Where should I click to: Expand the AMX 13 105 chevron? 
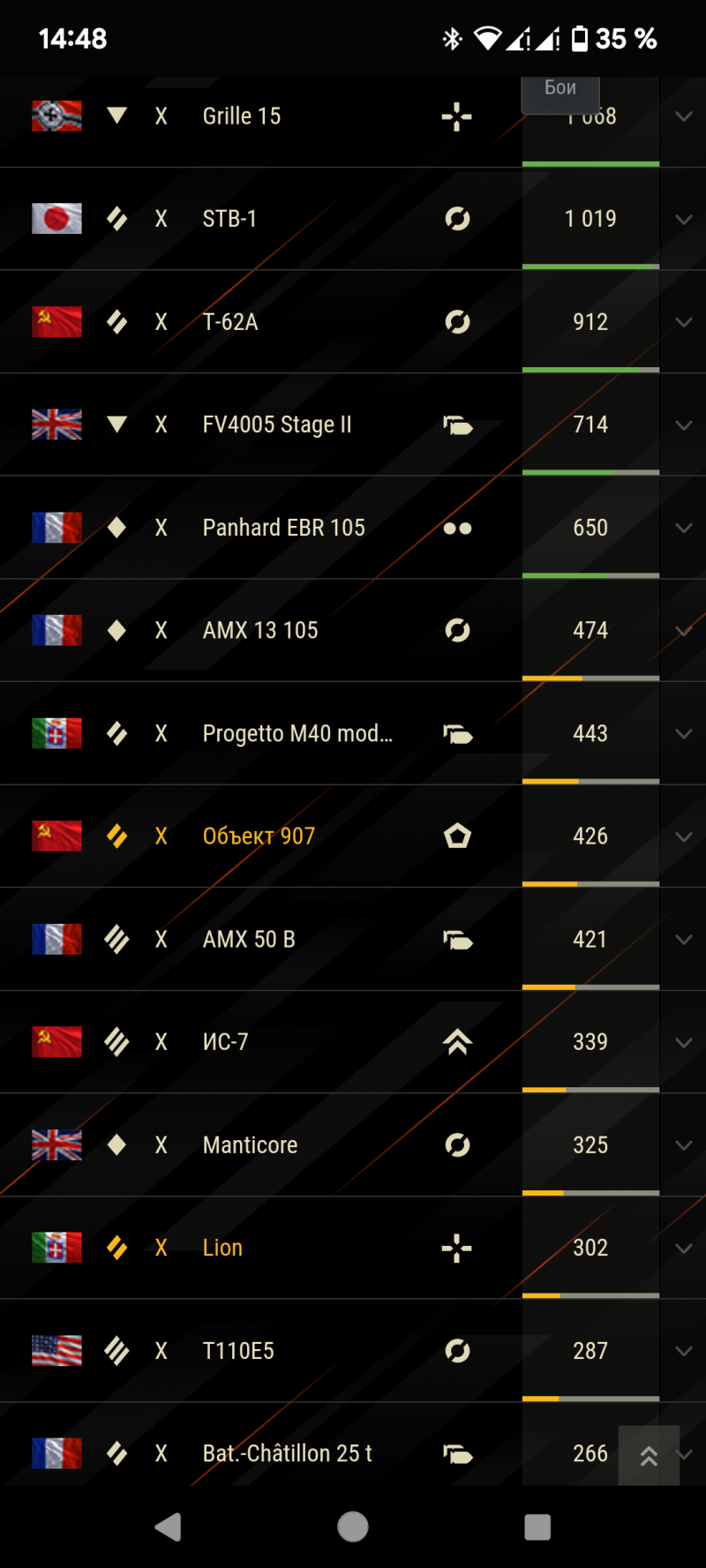684,631
